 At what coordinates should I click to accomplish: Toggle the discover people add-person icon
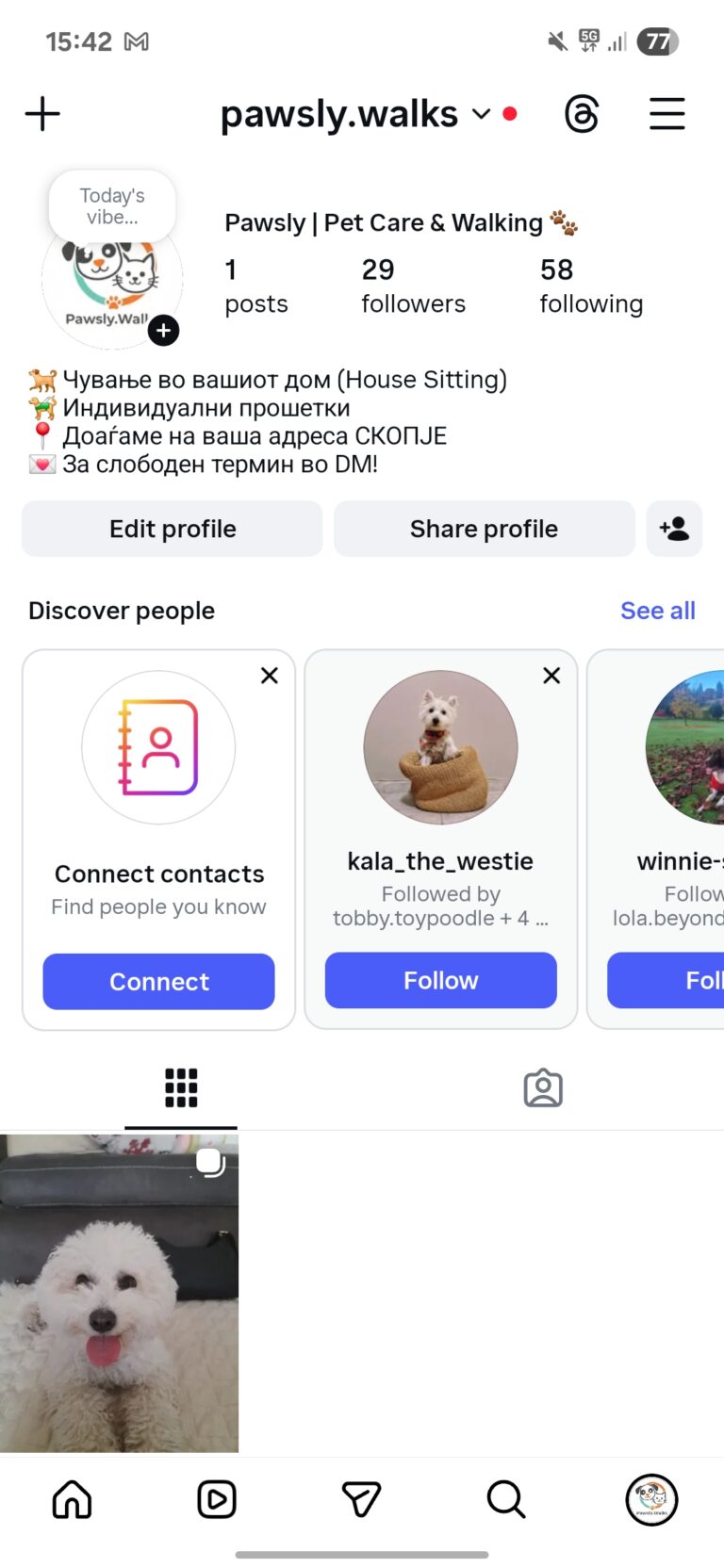coord(674,529)
